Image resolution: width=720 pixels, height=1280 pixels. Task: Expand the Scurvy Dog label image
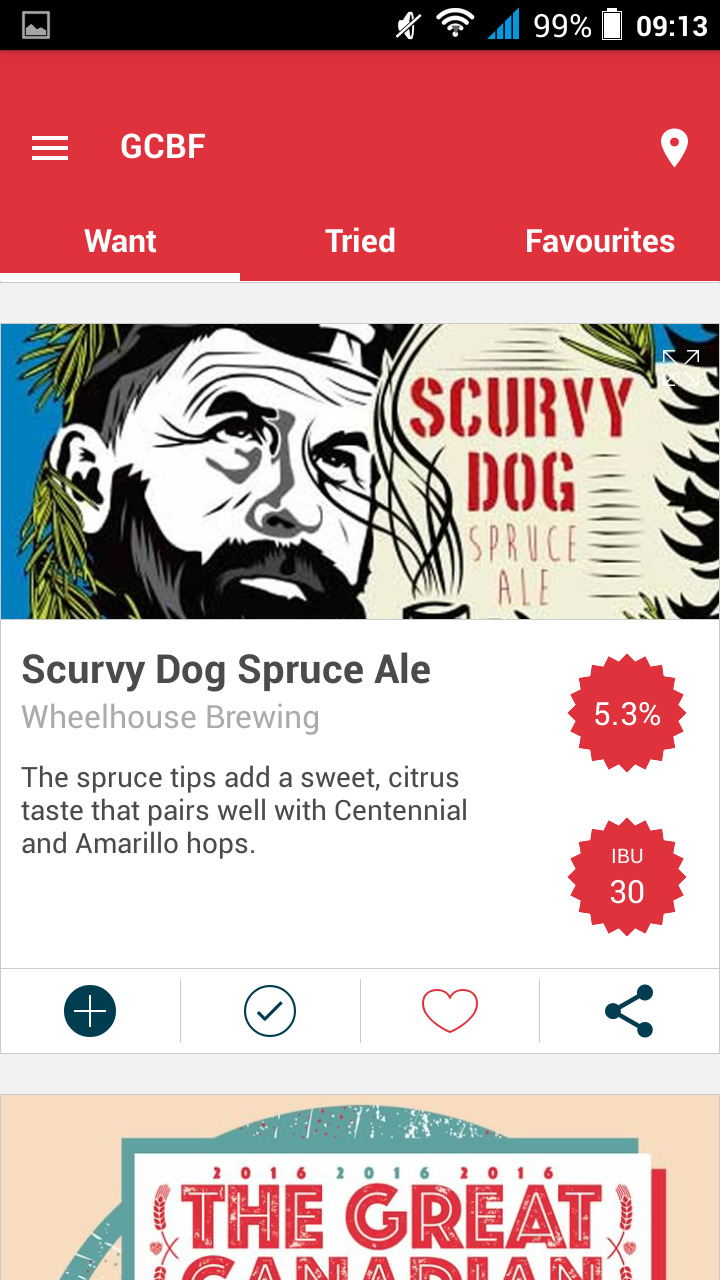(682, 368)
